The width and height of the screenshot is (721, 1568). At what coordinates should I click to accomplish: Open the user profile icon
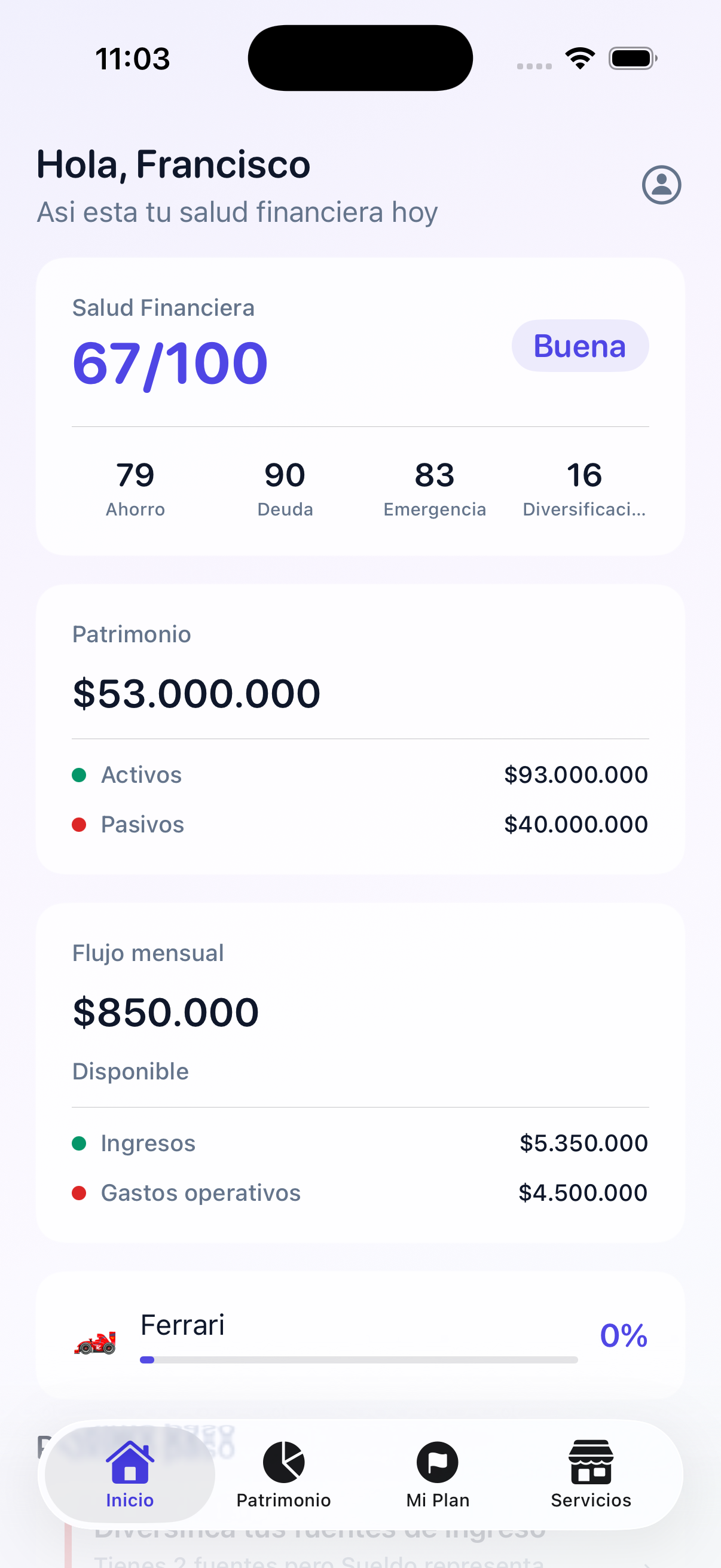(661, 185)
